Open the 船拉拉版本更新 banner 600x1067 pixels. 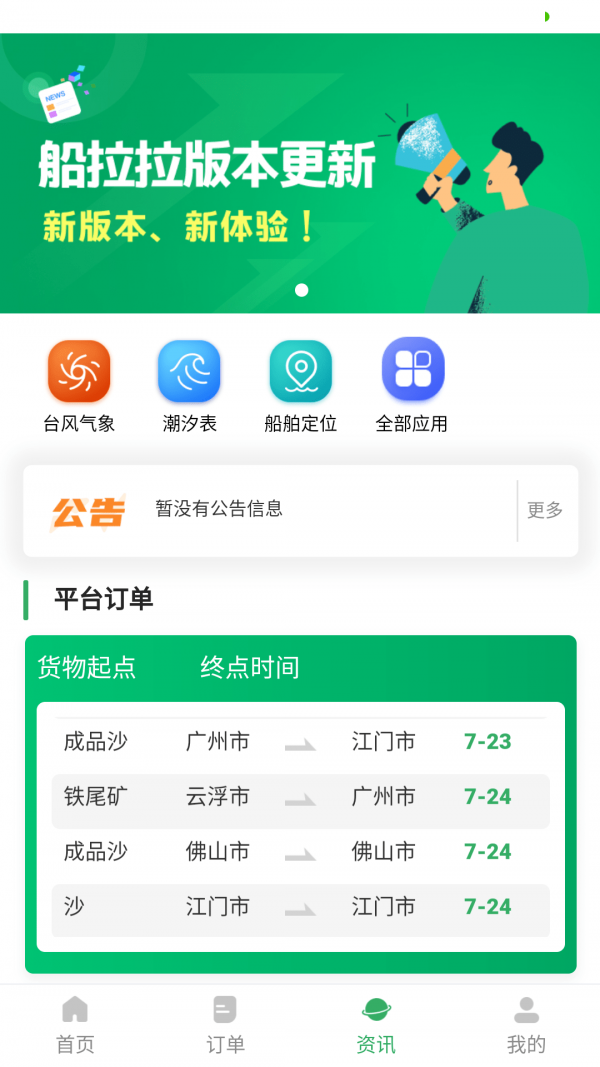click(x=300, y=173)
